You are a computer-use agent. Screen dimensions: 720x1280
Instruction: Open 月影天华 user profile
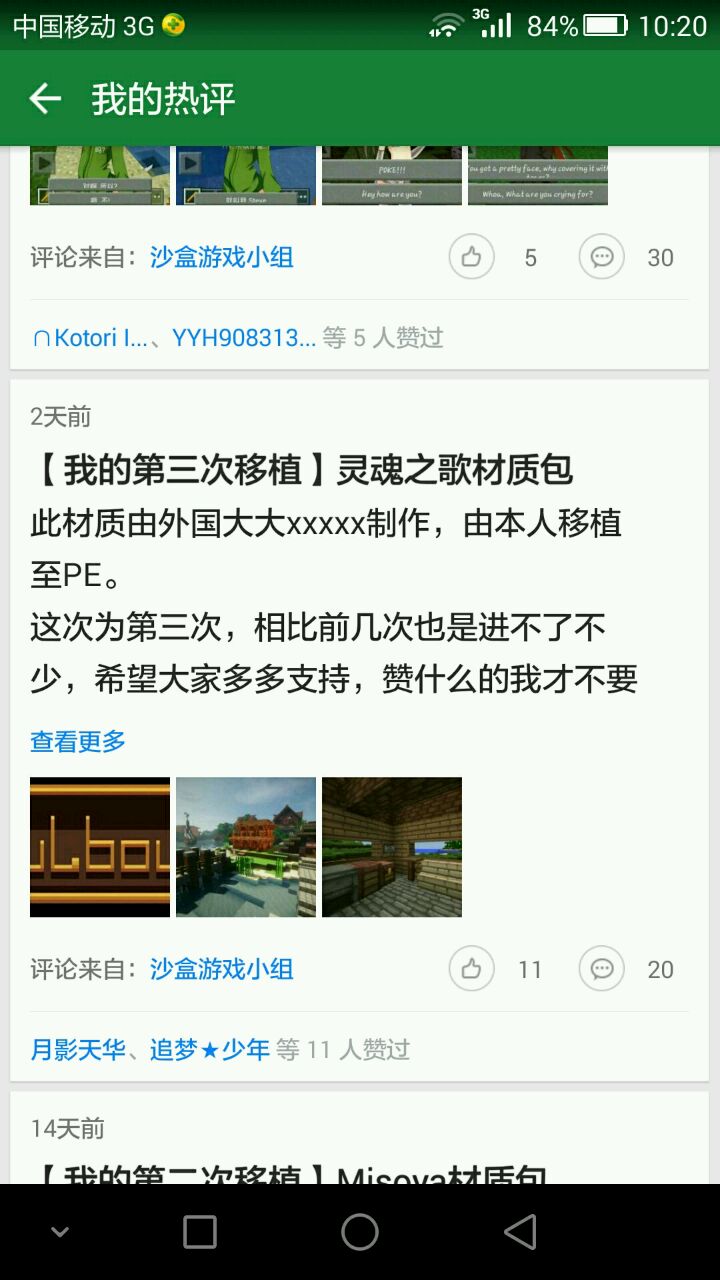click(x=78, y=1049)
